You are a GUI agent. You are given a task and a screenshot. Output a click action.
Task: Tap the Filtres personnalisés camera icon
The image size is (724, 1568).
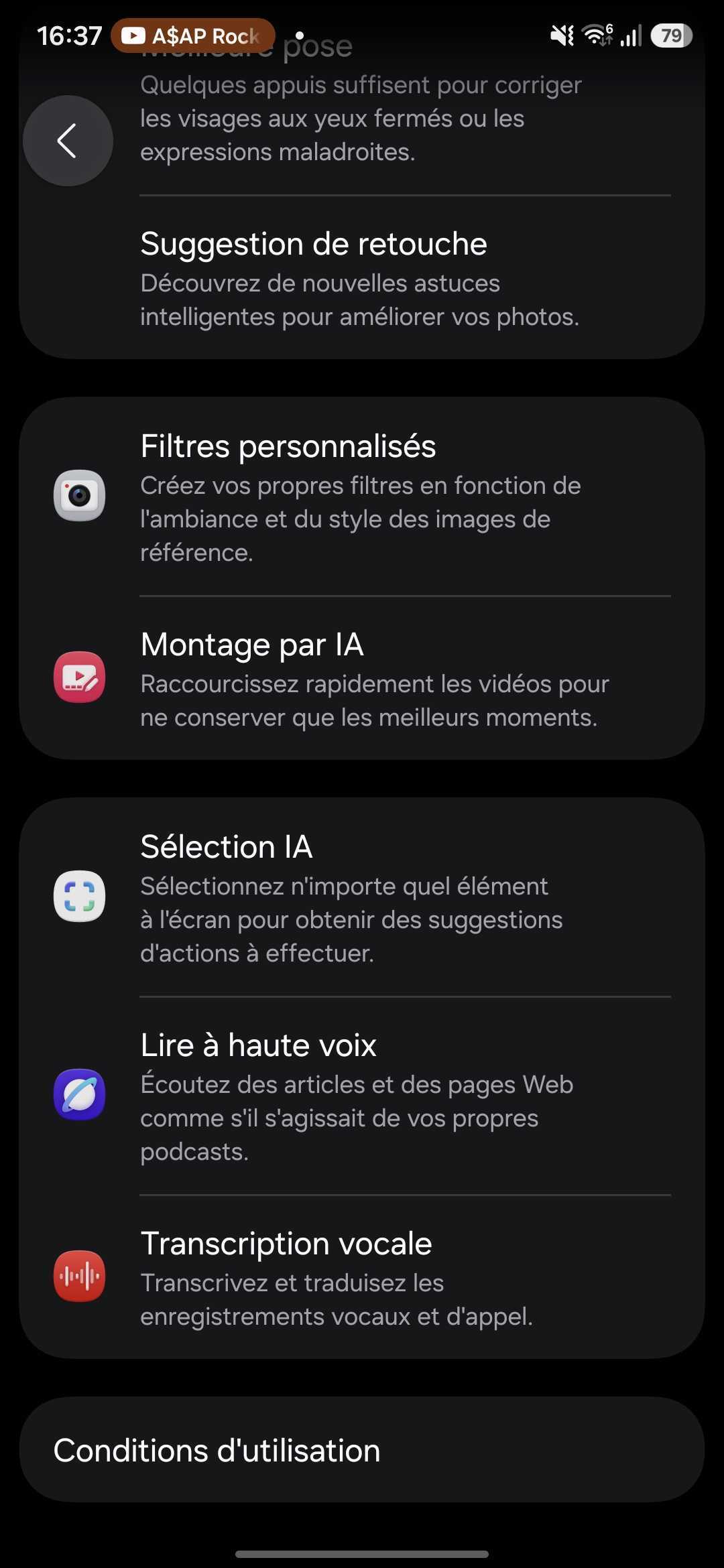click(79, 496)
